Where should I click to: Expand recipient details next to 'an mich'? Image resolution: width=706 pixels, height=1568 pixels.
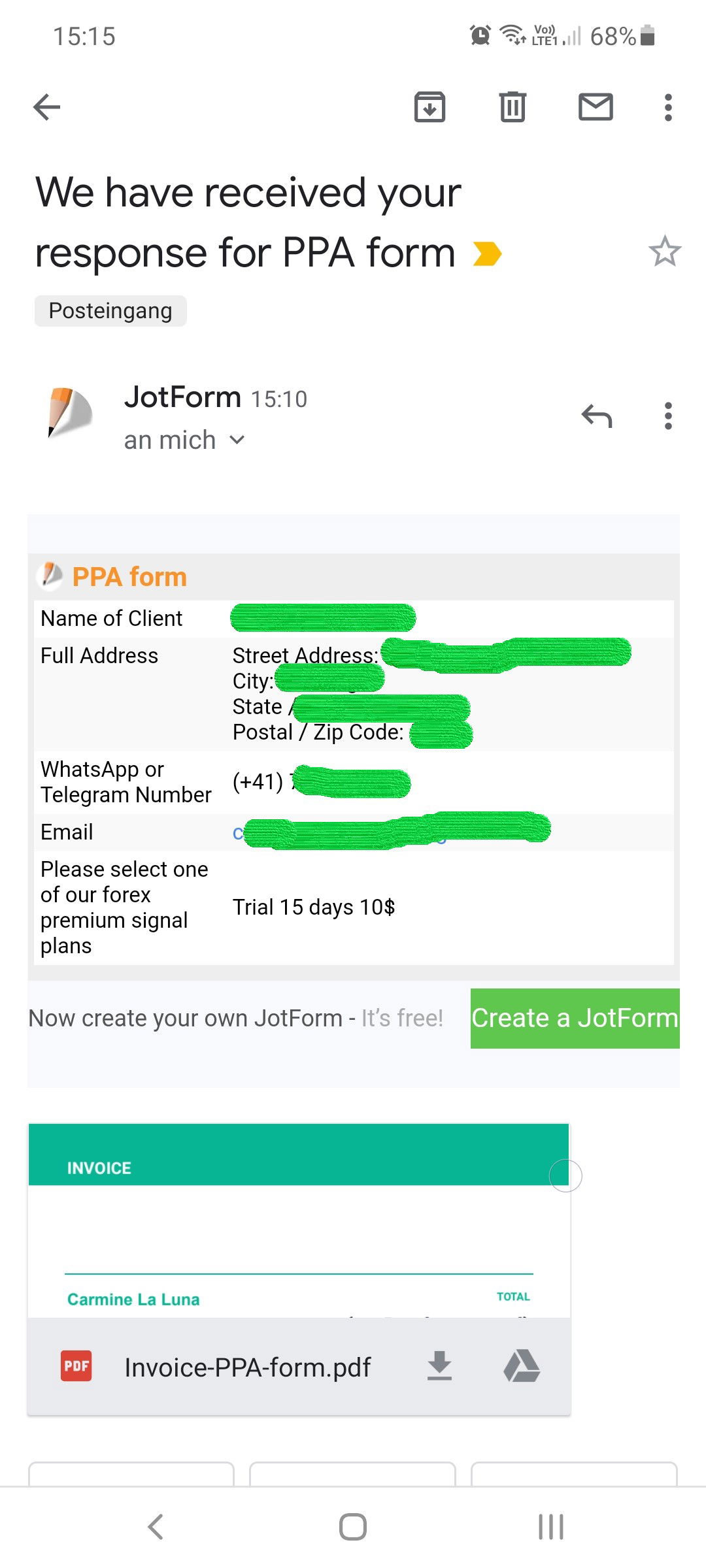[x=237, y=440]
